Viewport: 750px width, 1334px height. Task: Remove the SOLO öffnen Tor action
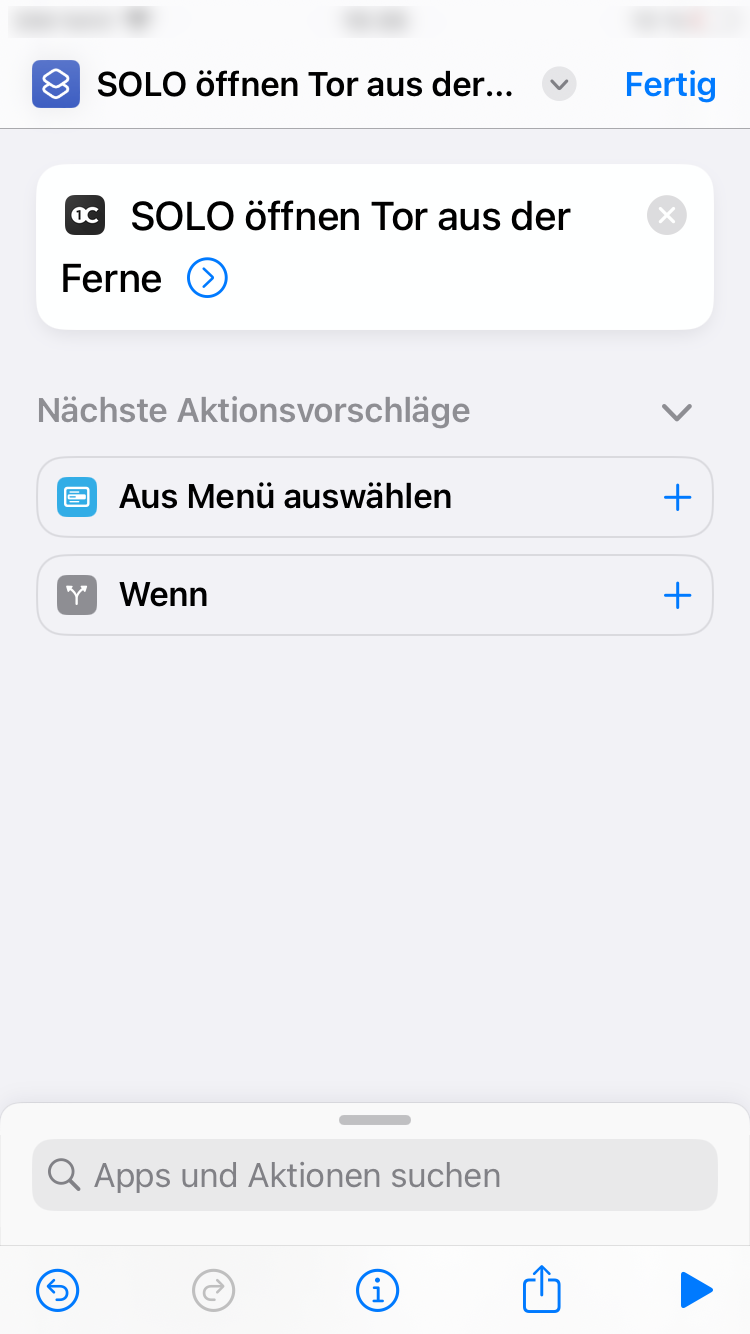tap(667, 215)
